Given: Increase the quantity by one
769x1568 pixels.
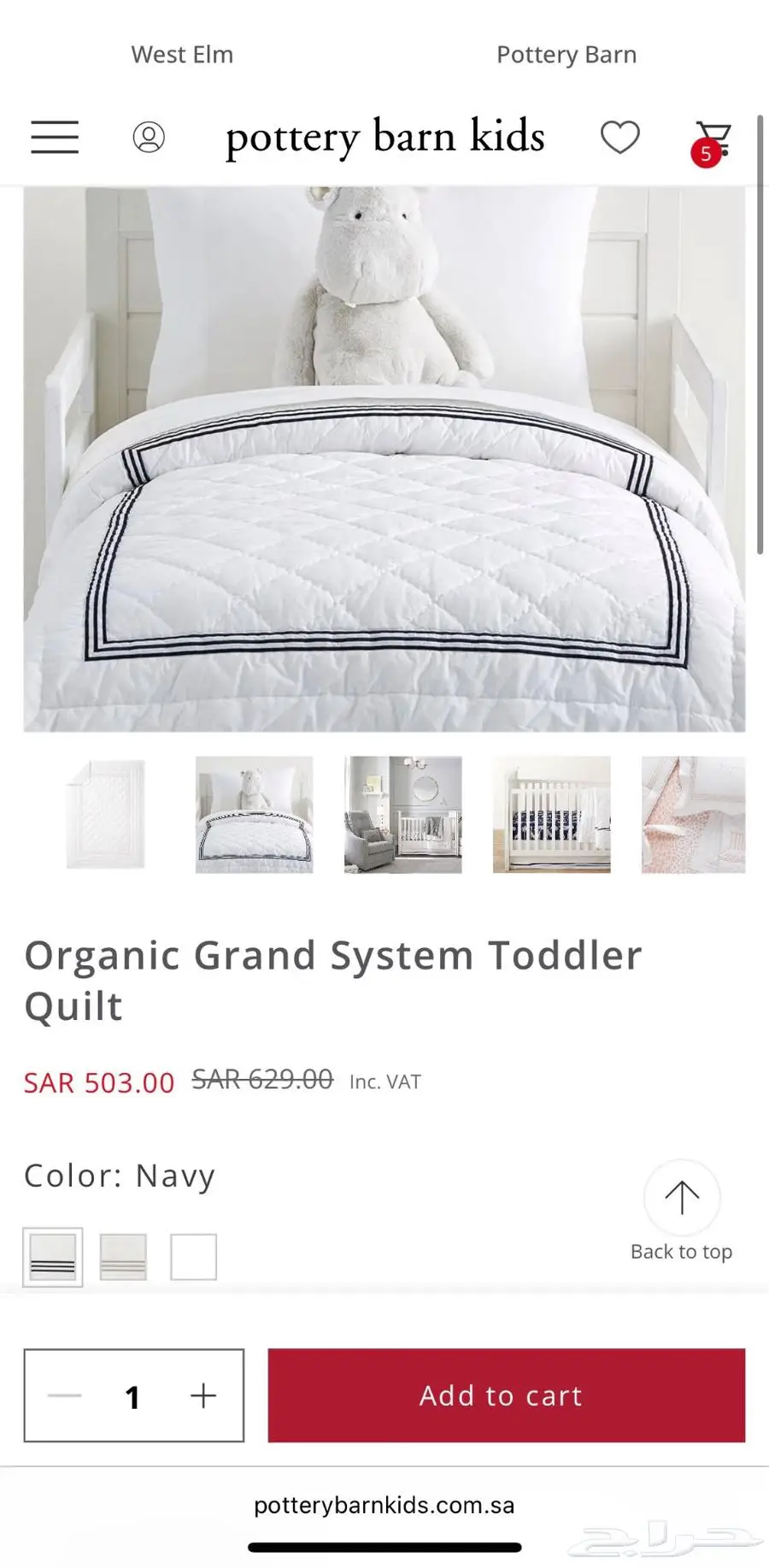Looking at the screenshot, I should tap(203, 1395).
